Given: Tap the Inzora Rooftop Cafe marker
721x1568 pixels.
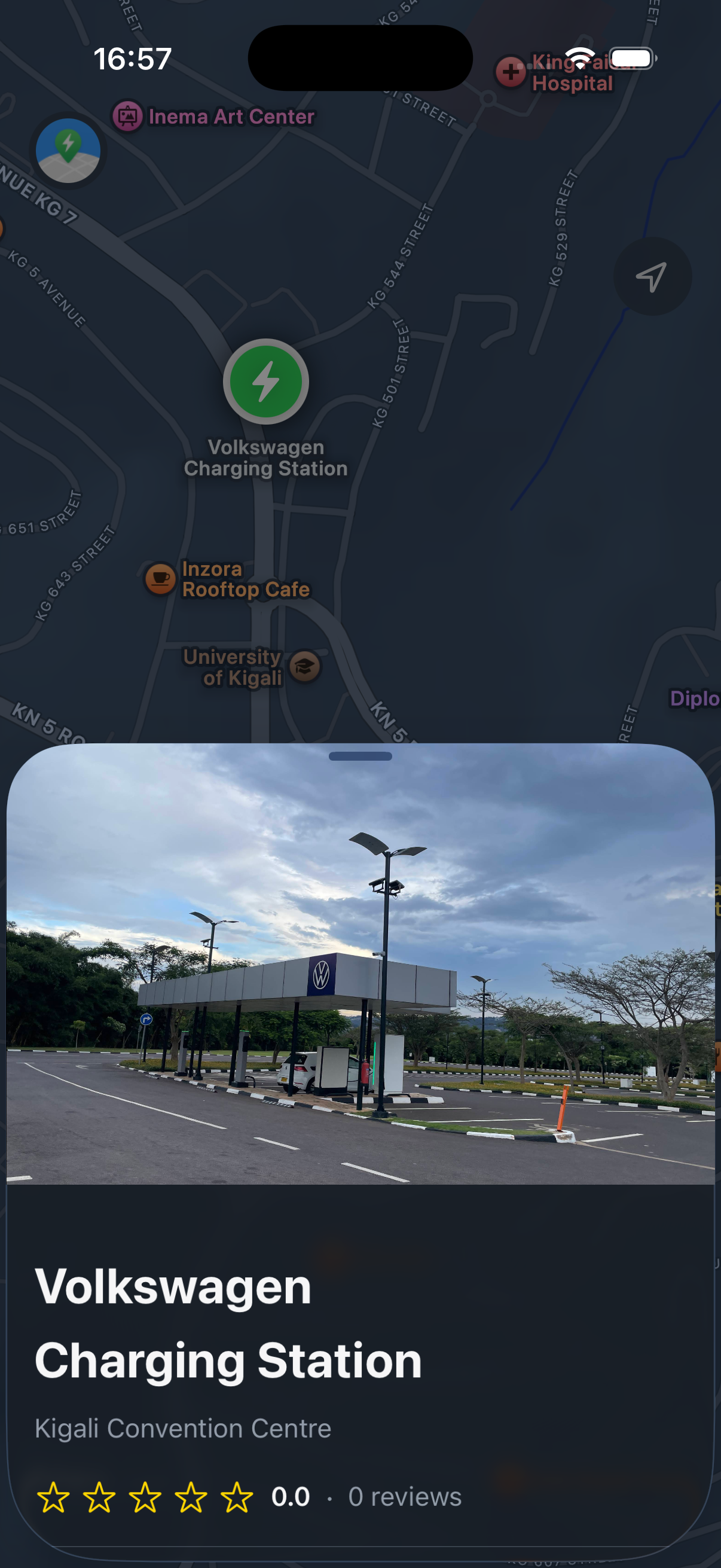Looking at the screenshot, I should pyautogui.click(x=160, y=578).
